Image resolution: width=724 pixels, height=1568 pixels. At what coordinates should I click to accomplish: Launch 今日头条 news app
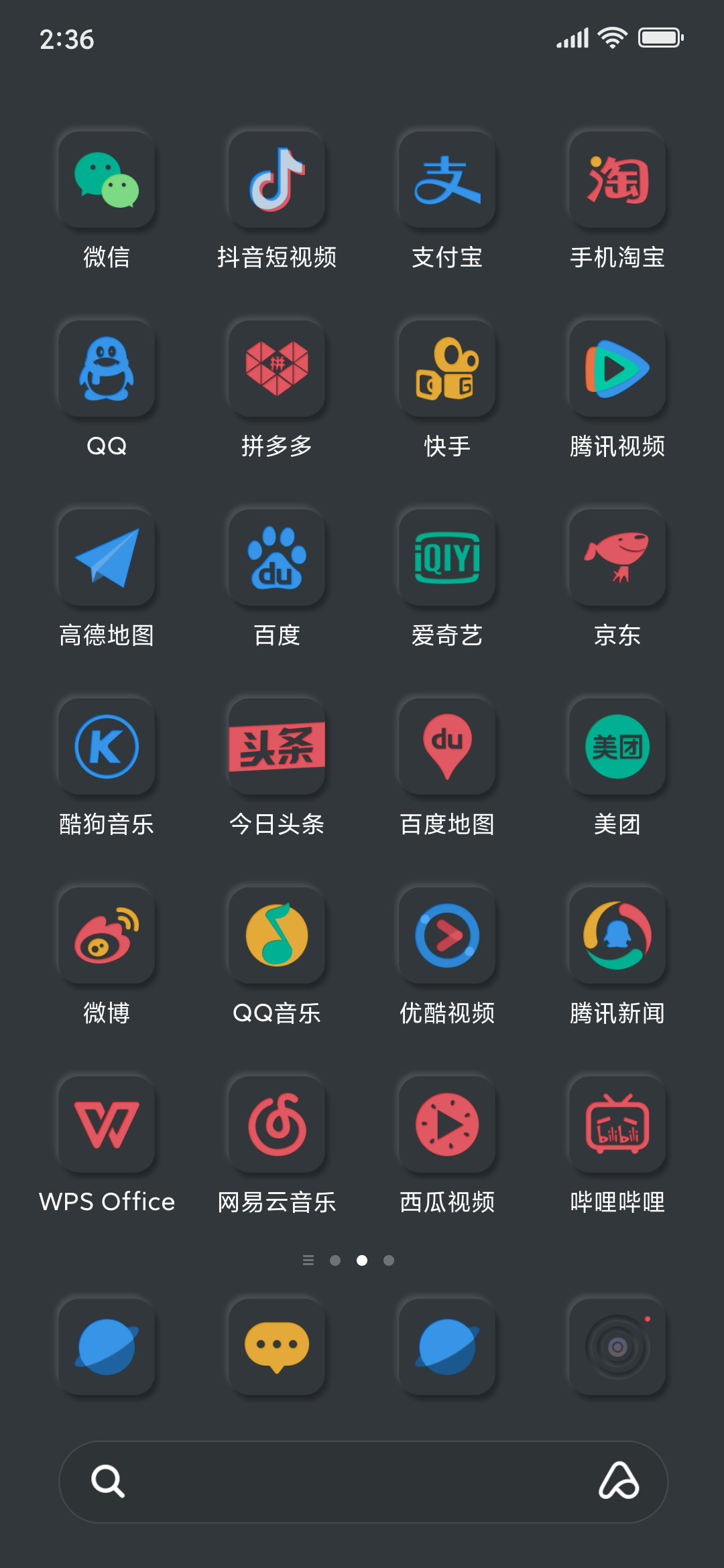coord(277,746)
